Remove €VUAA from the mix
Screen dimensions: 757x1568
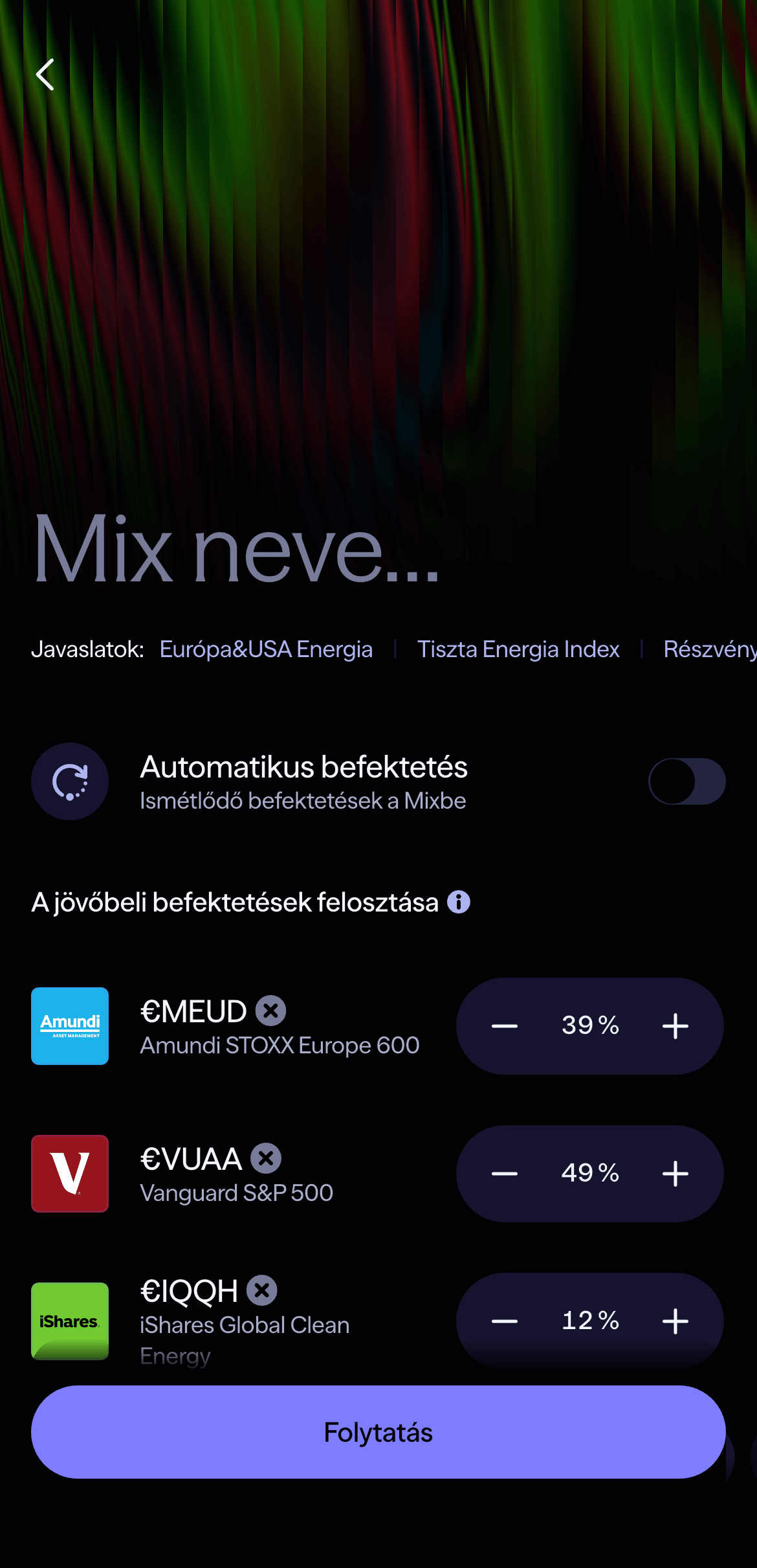point(265,1159)
